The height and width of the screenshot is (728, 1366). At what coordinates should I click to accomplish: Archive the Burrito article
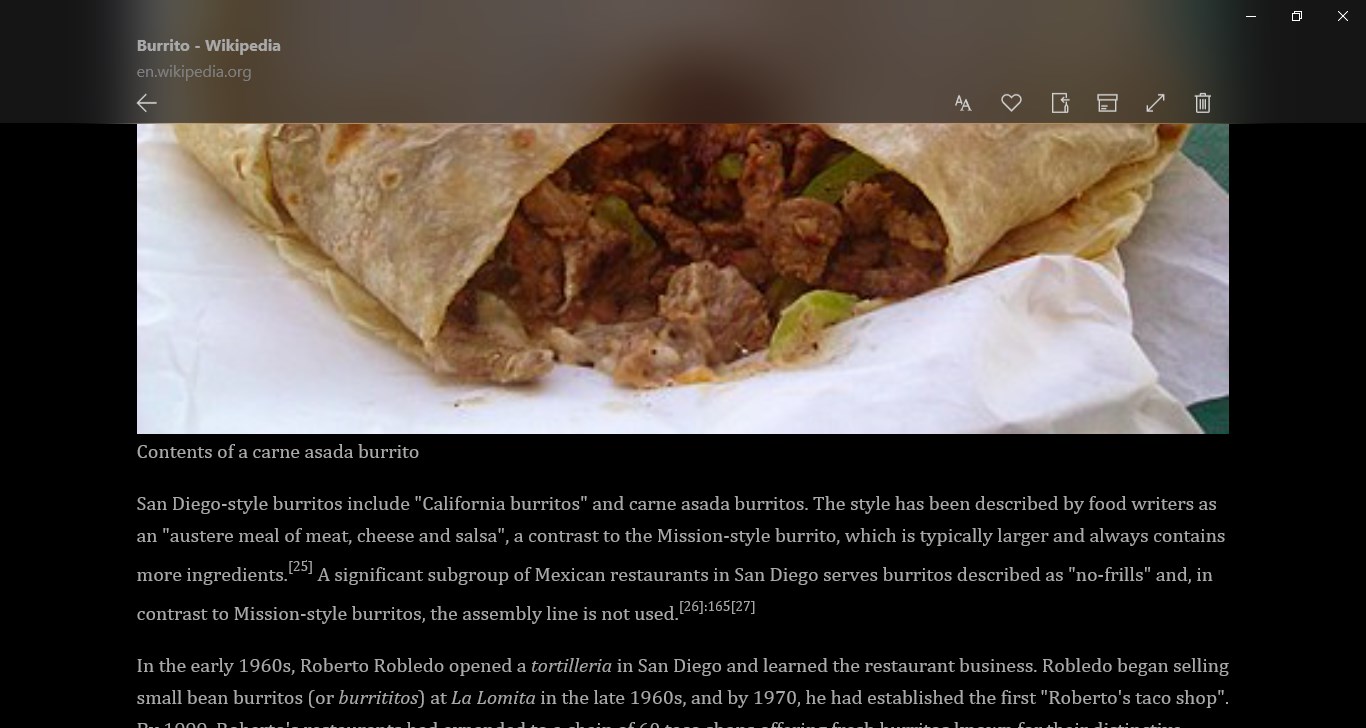[x=1107, y=103]
